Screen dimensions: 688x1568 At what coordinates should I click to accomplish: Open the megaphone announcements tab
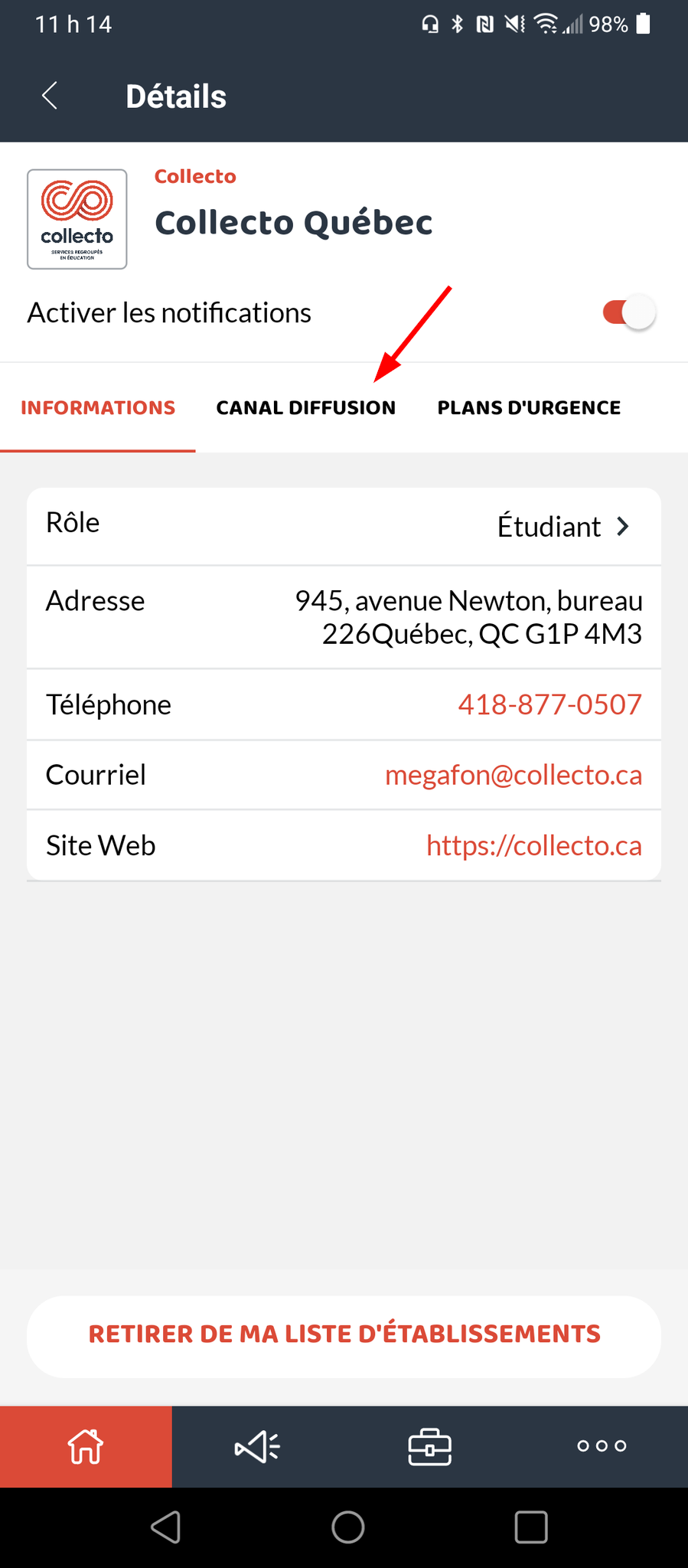(258, 1446)
